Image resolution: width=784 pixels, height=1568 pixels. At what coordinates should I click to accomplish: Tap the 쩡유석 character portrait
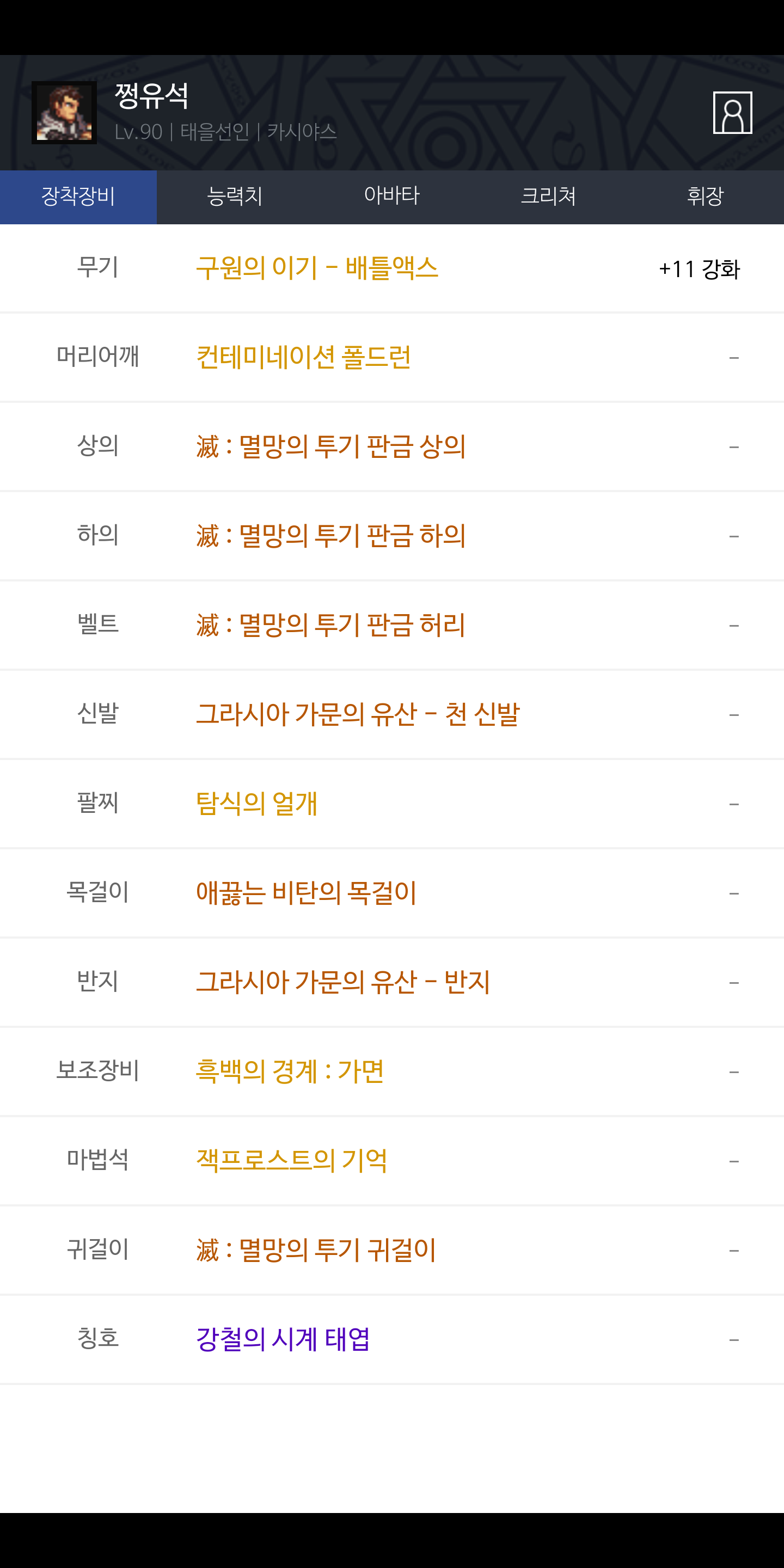point(64,113)
